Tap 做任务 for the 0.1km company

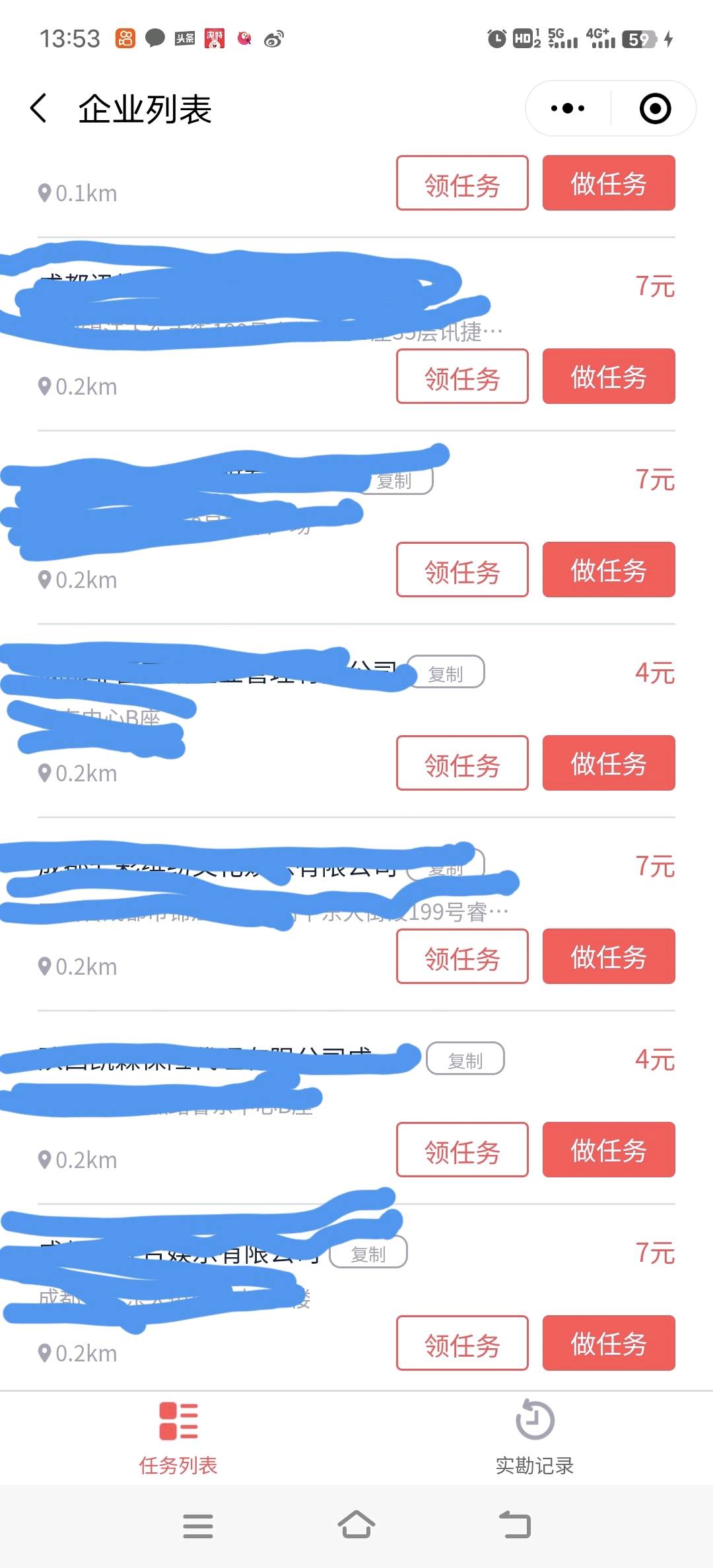[x=609, y=183]
